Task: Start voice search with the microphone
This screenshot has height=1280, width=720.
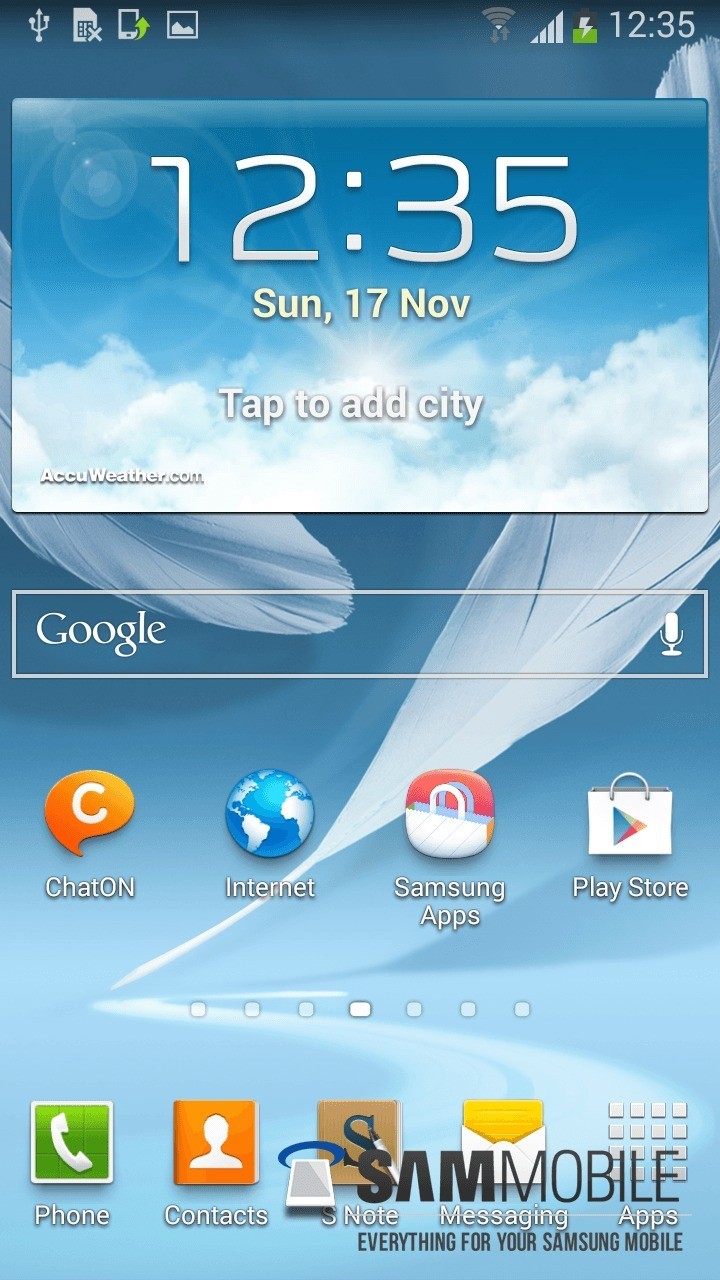Action: tap(671, 634)
